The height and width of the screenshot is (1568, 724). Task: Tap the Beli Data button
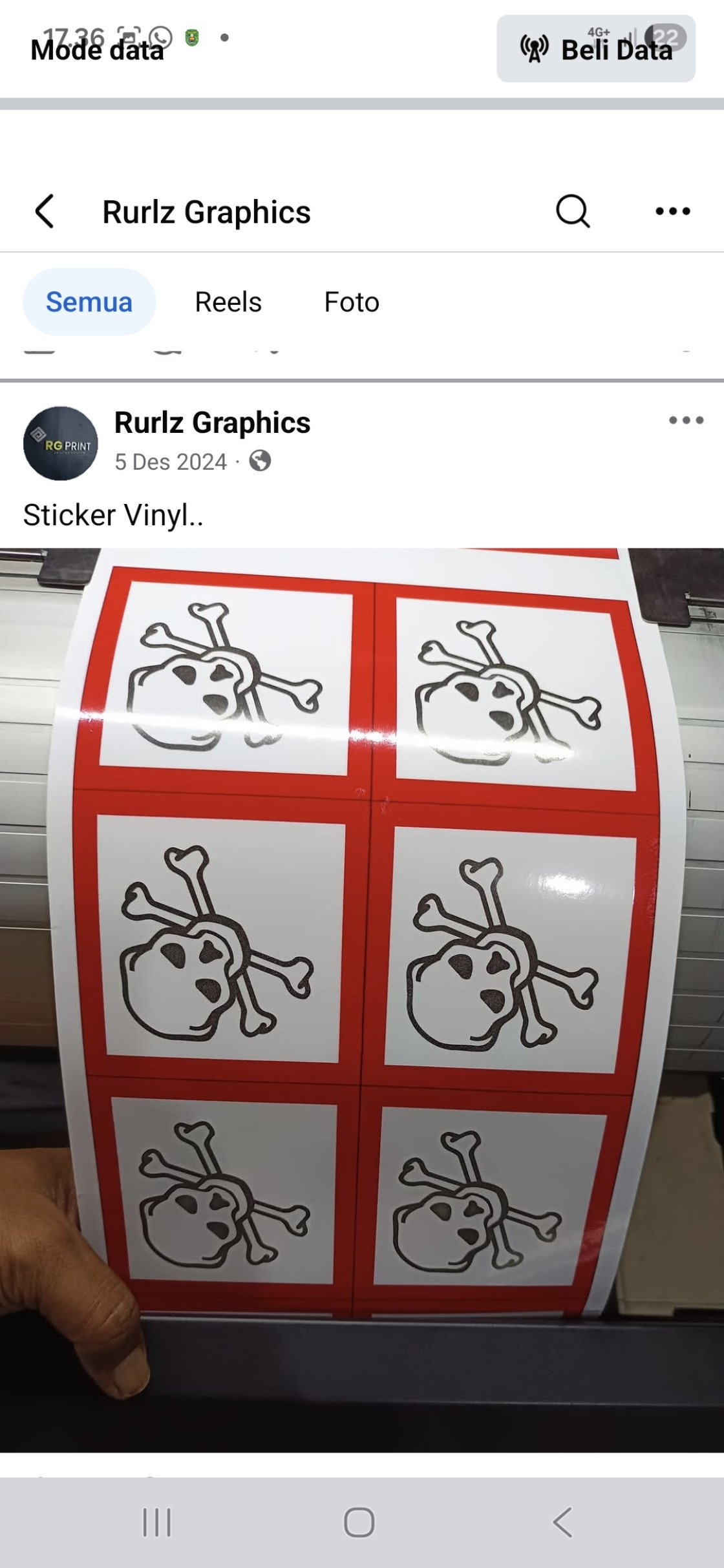(596, 49)
